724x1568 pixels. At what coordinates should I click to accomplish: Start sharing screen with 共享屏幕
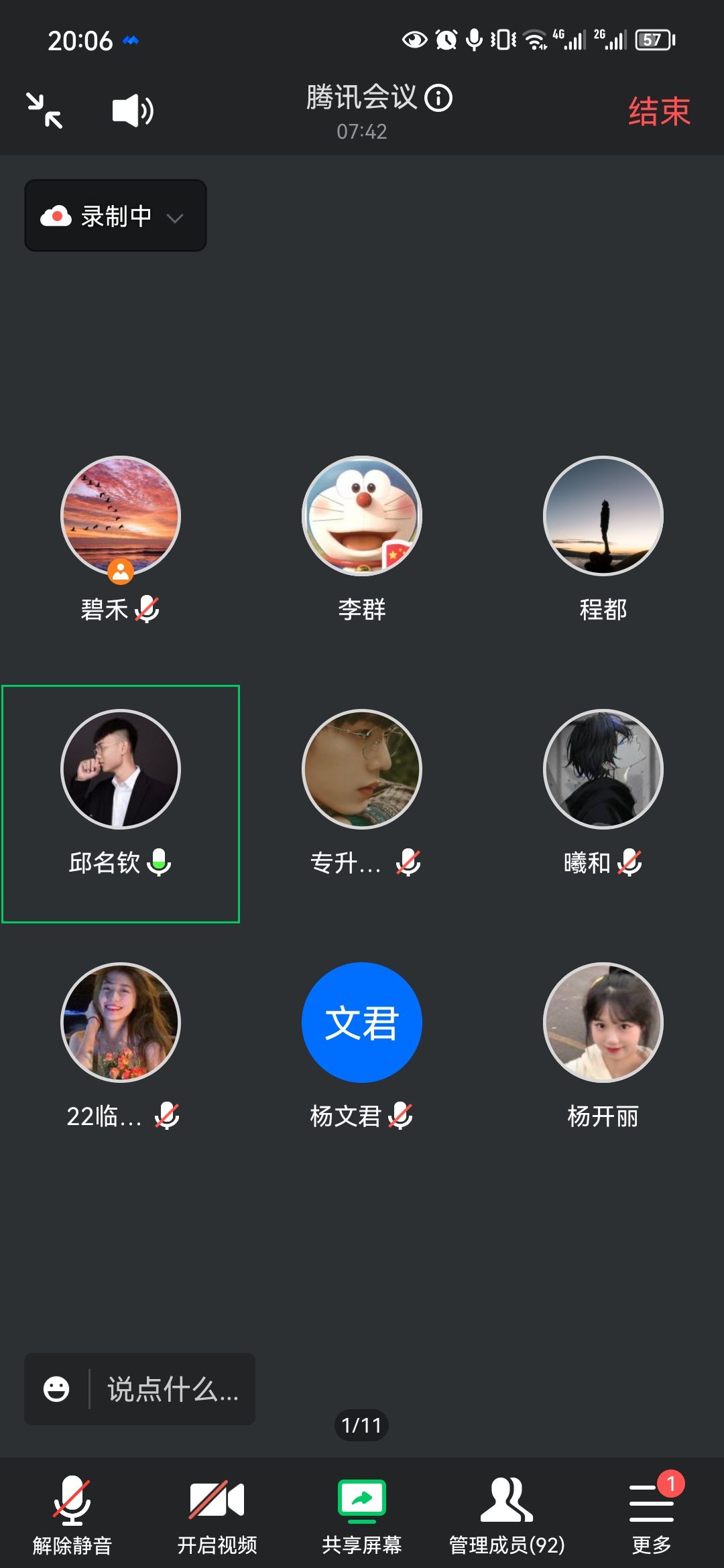(x=362, y=1513)
